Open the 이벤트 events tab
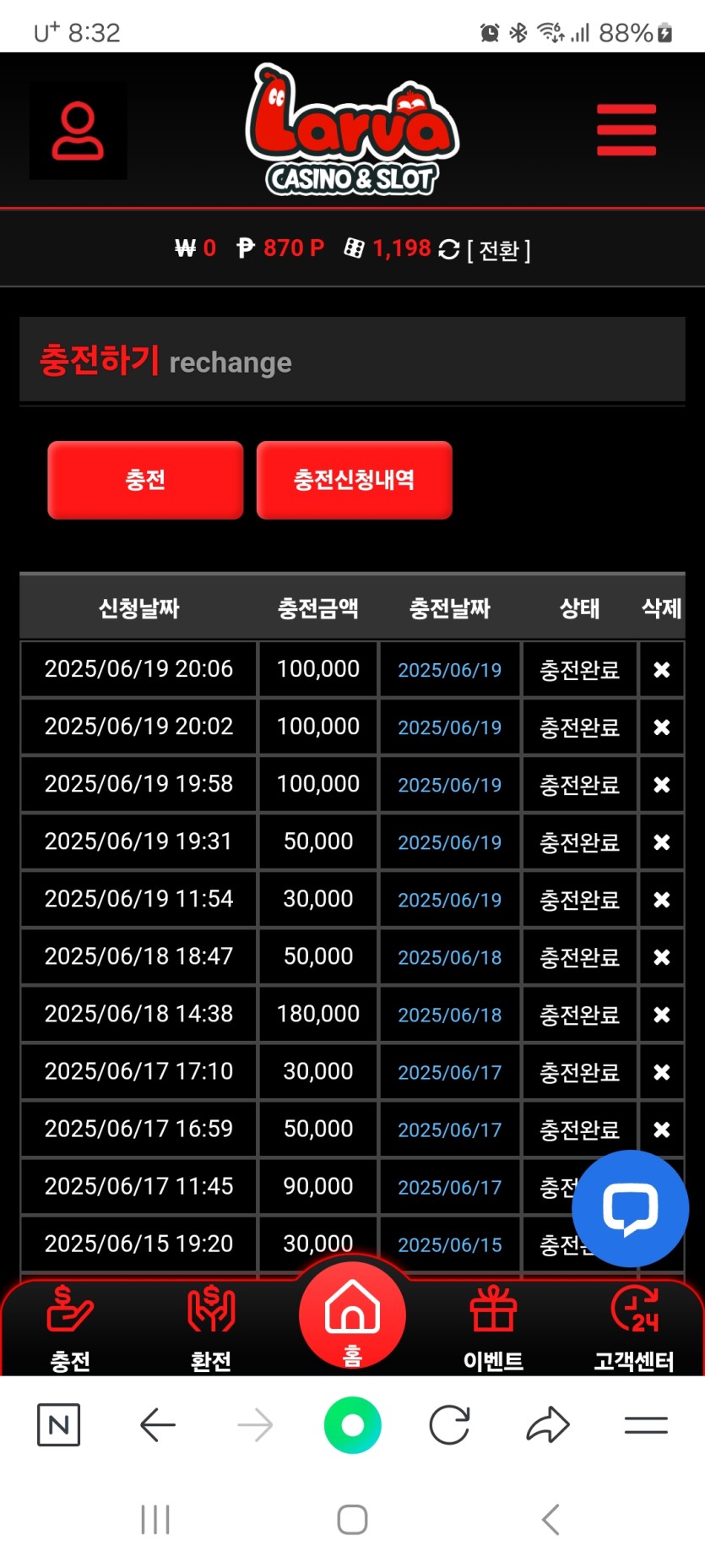Viewport: 705px width, 1568px height. click(x=493, y=1326)
